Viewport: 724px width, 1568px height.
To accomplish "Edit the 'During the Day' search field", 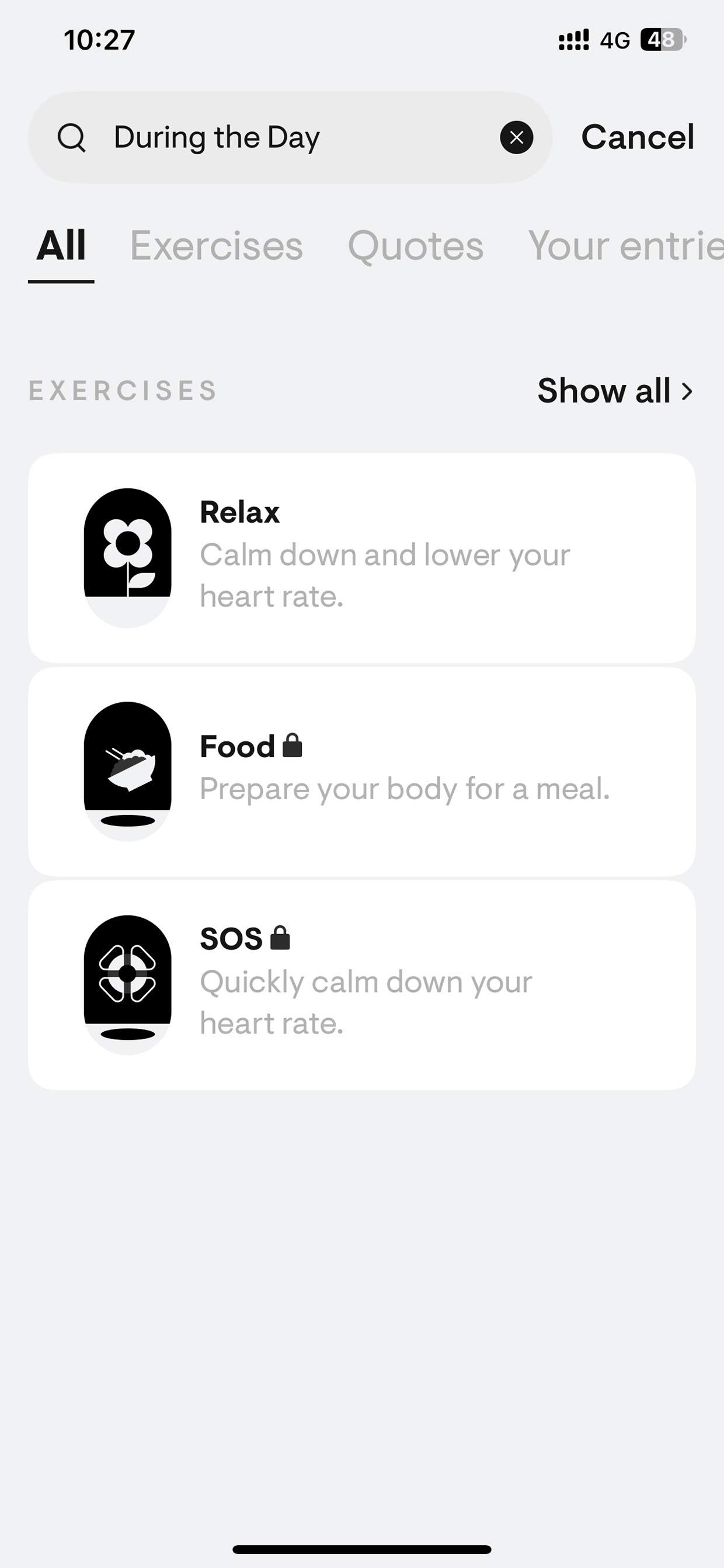I will (290, 137).
